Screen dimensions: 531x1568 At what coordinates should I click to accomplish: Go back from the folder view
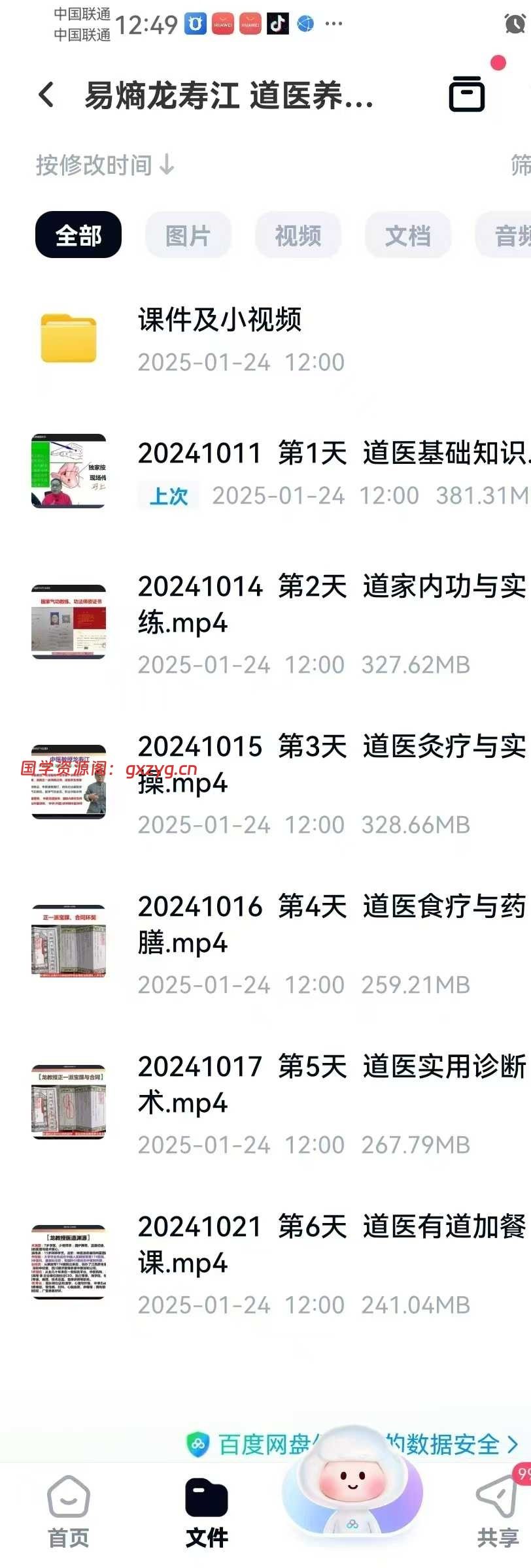click(46, 95)
